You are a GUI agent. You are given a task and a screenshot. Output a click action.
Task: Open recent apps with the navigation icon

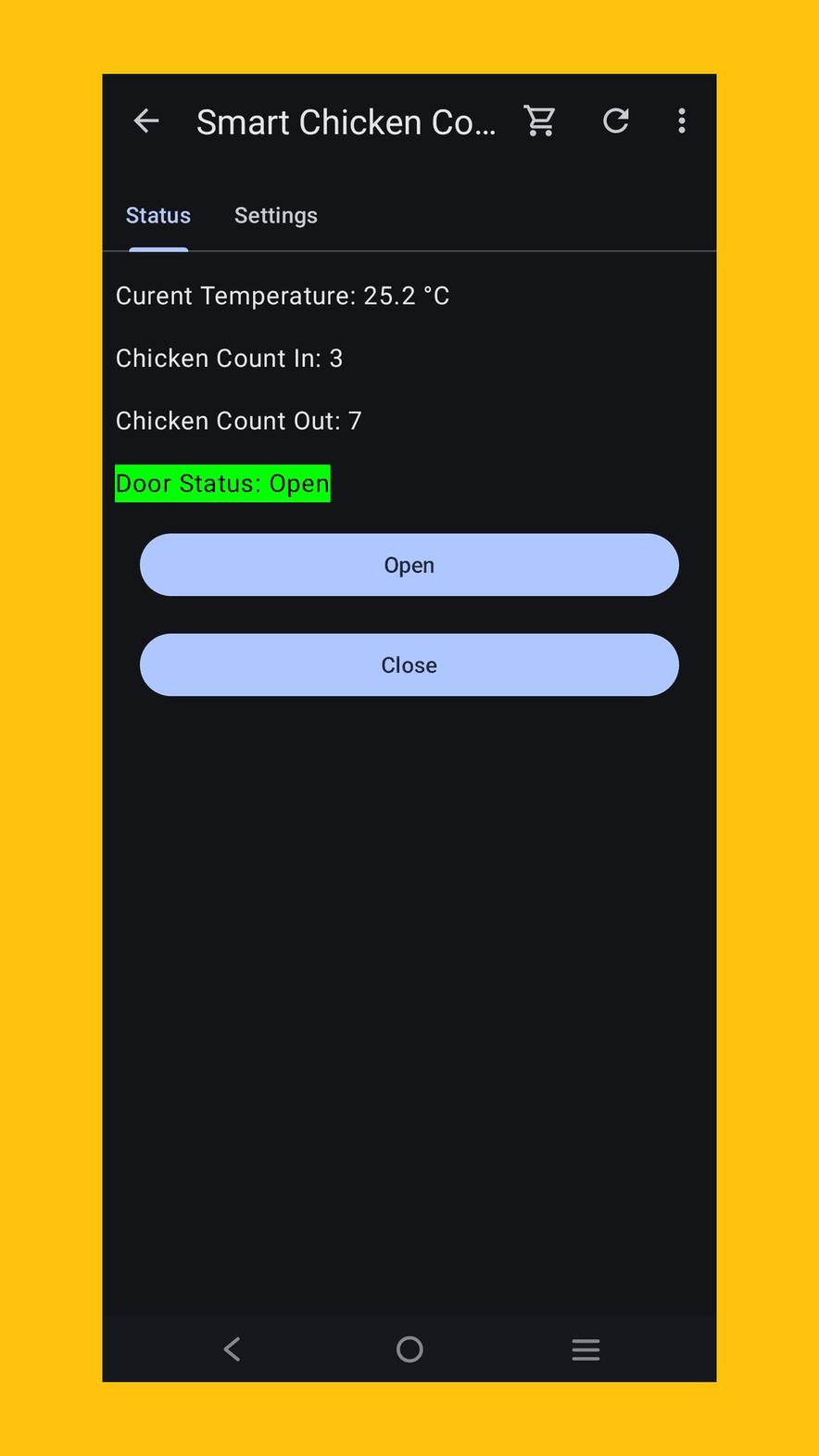586,1349
